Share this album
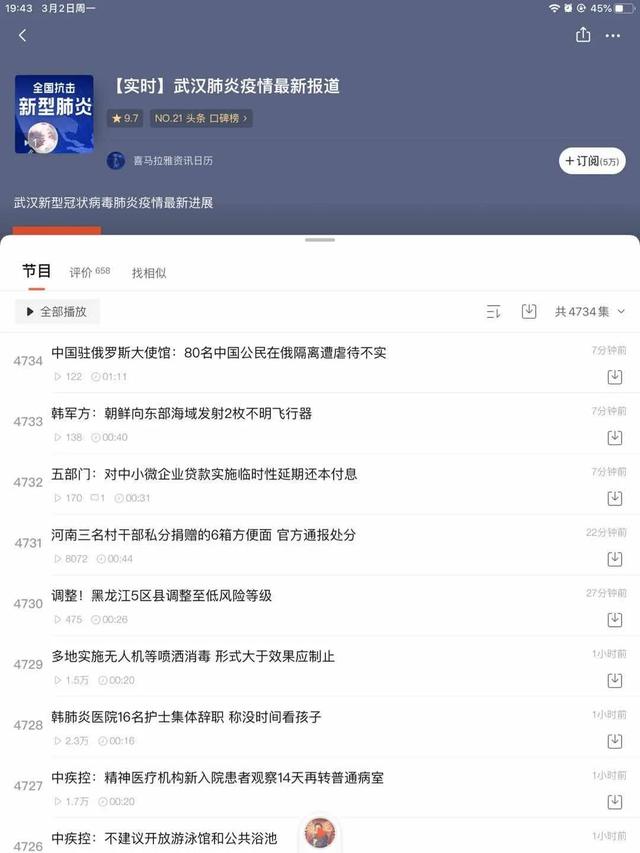 point(583,36)
